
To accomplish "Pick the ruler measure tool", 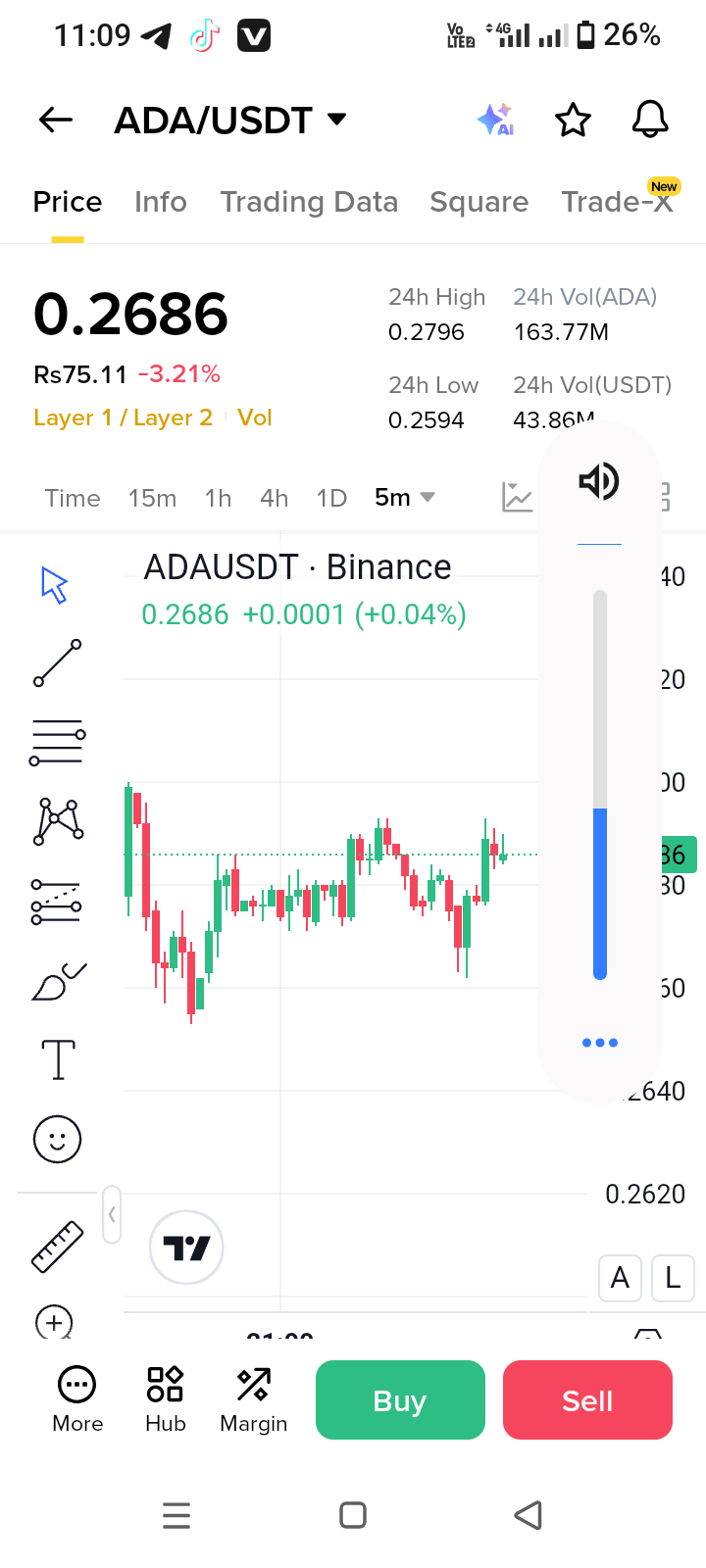I will (x=58, y=1247).
